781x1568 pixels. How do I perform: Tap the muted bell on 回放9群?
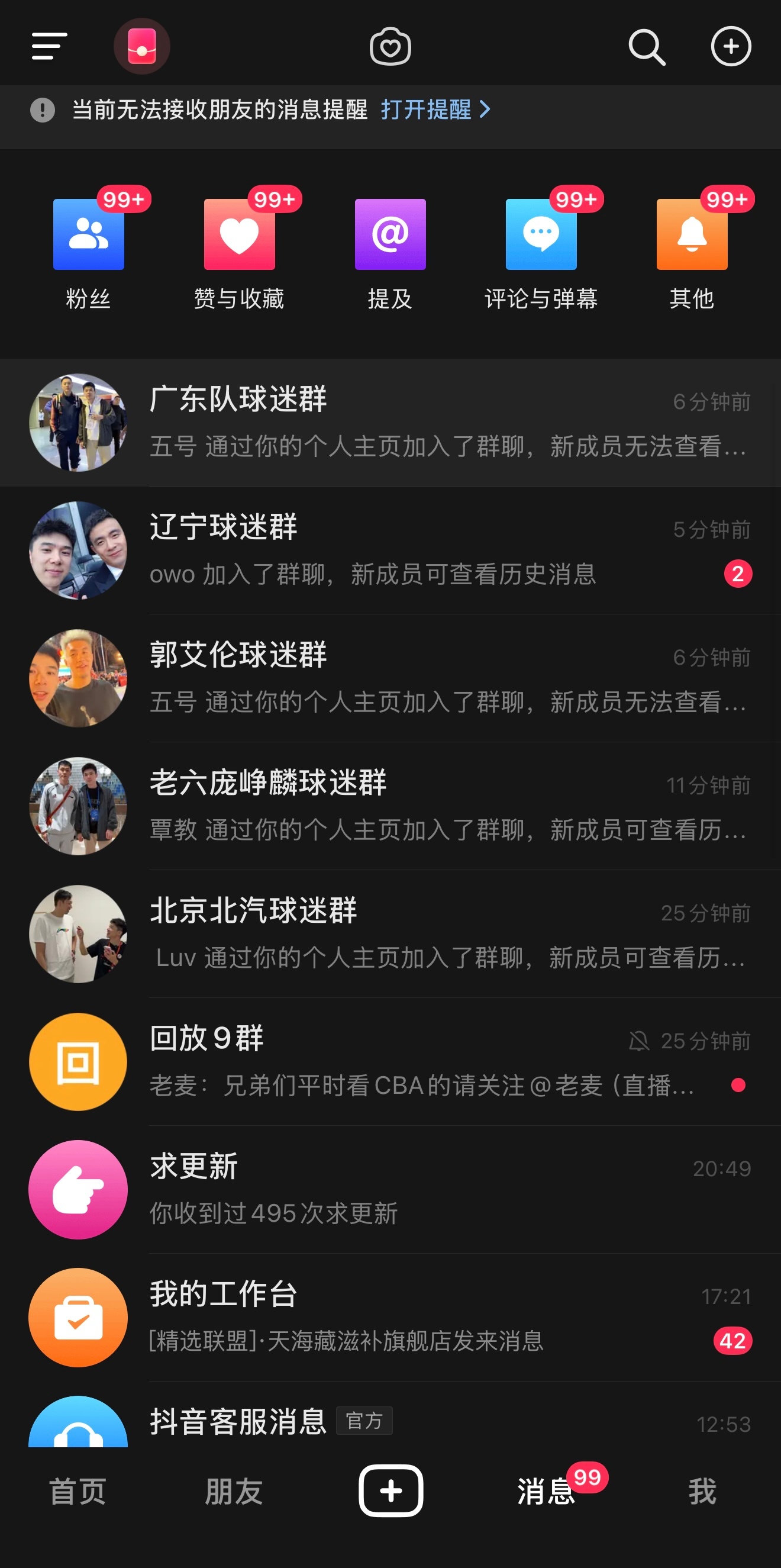click(x=640, y=1040)
